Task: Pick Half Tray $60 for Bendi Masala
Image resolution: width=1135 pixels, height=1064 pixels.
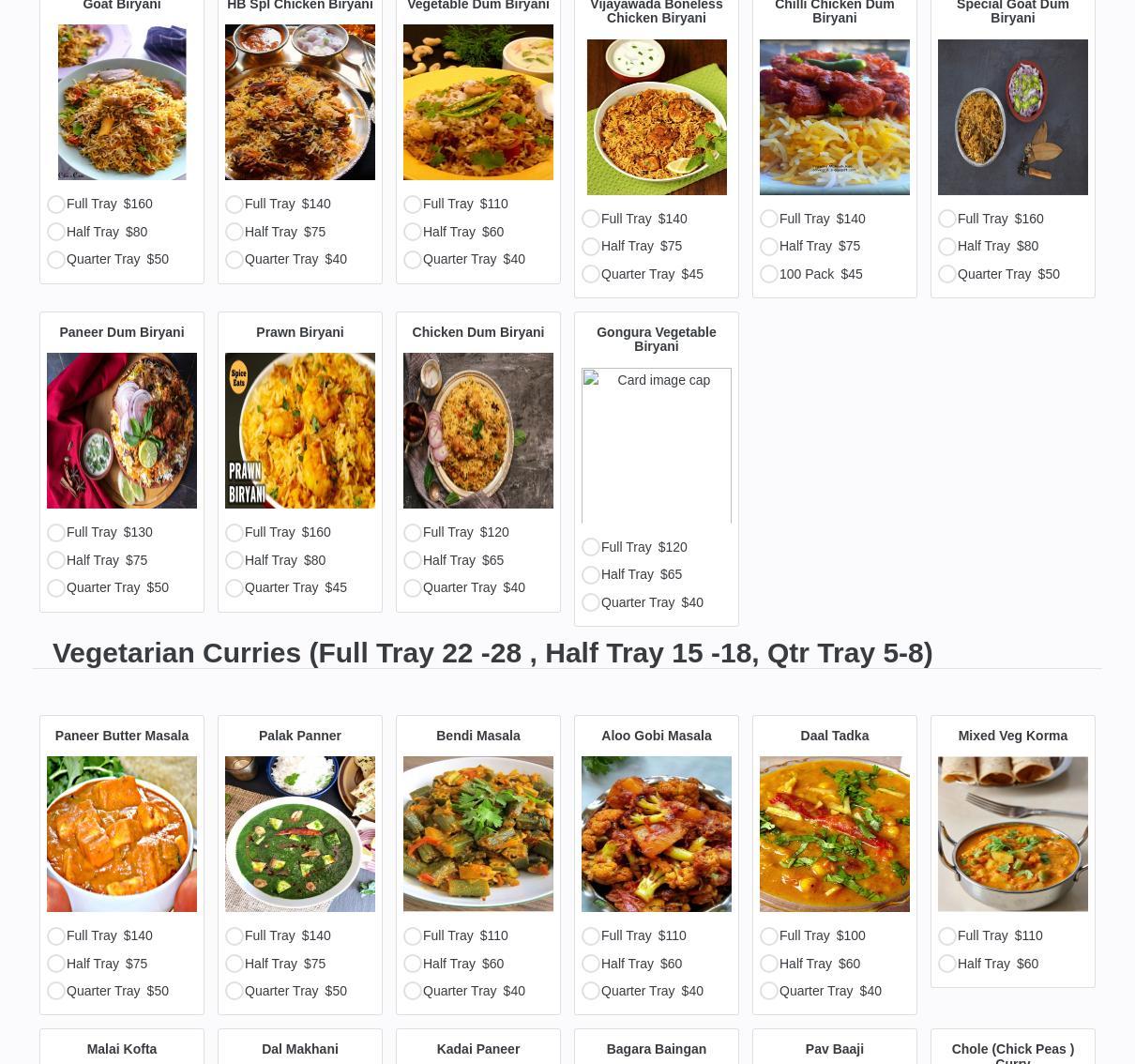Action: [413, 964]
